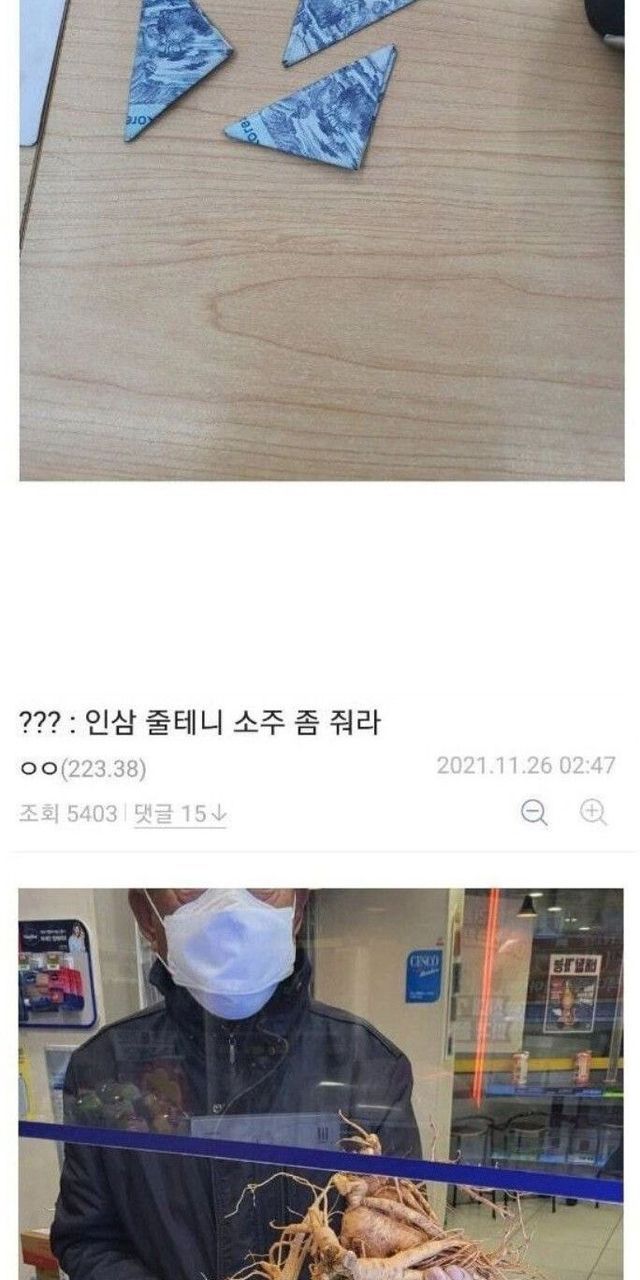Jump to the 댓글 15 comments link

pos(181,814)
